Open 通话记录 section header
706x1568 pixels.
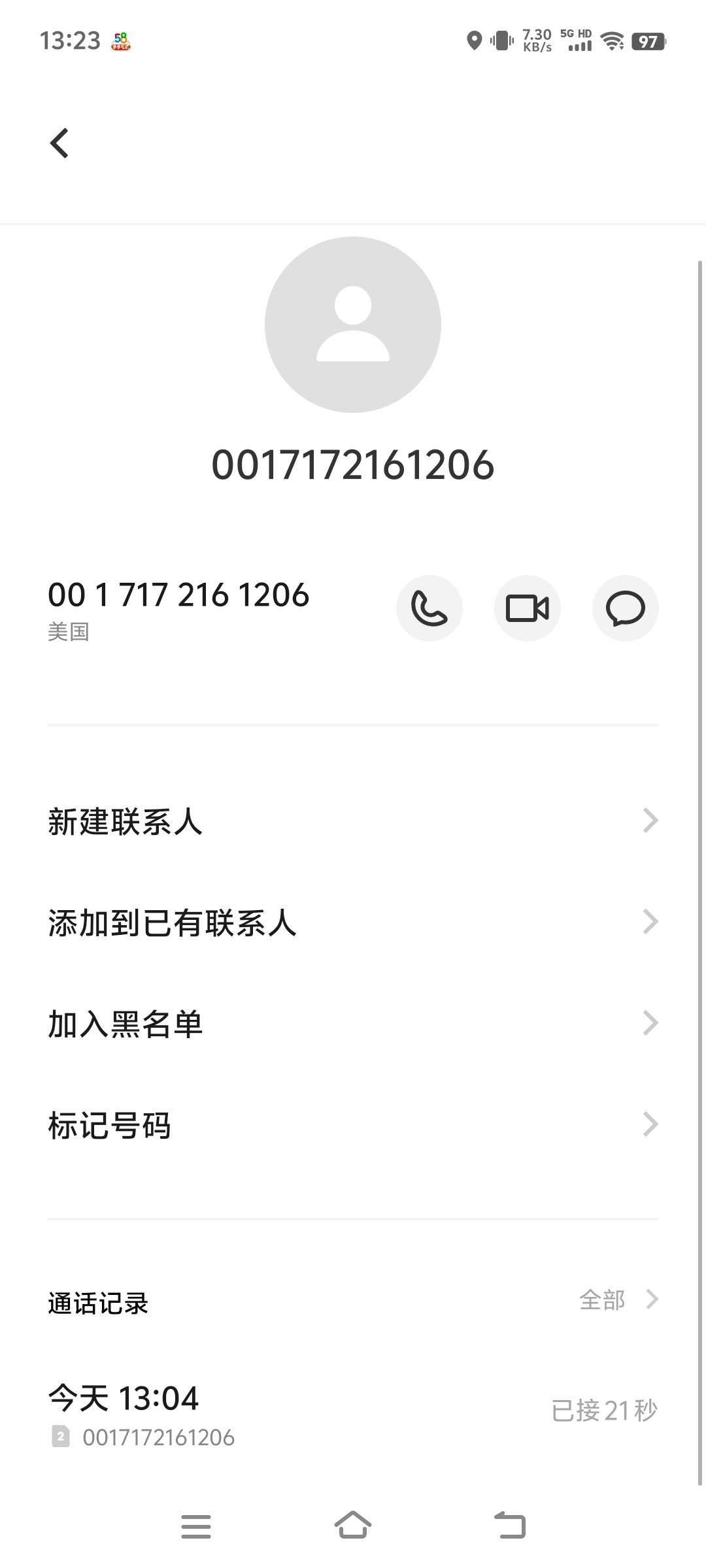tap(97, 1300)
